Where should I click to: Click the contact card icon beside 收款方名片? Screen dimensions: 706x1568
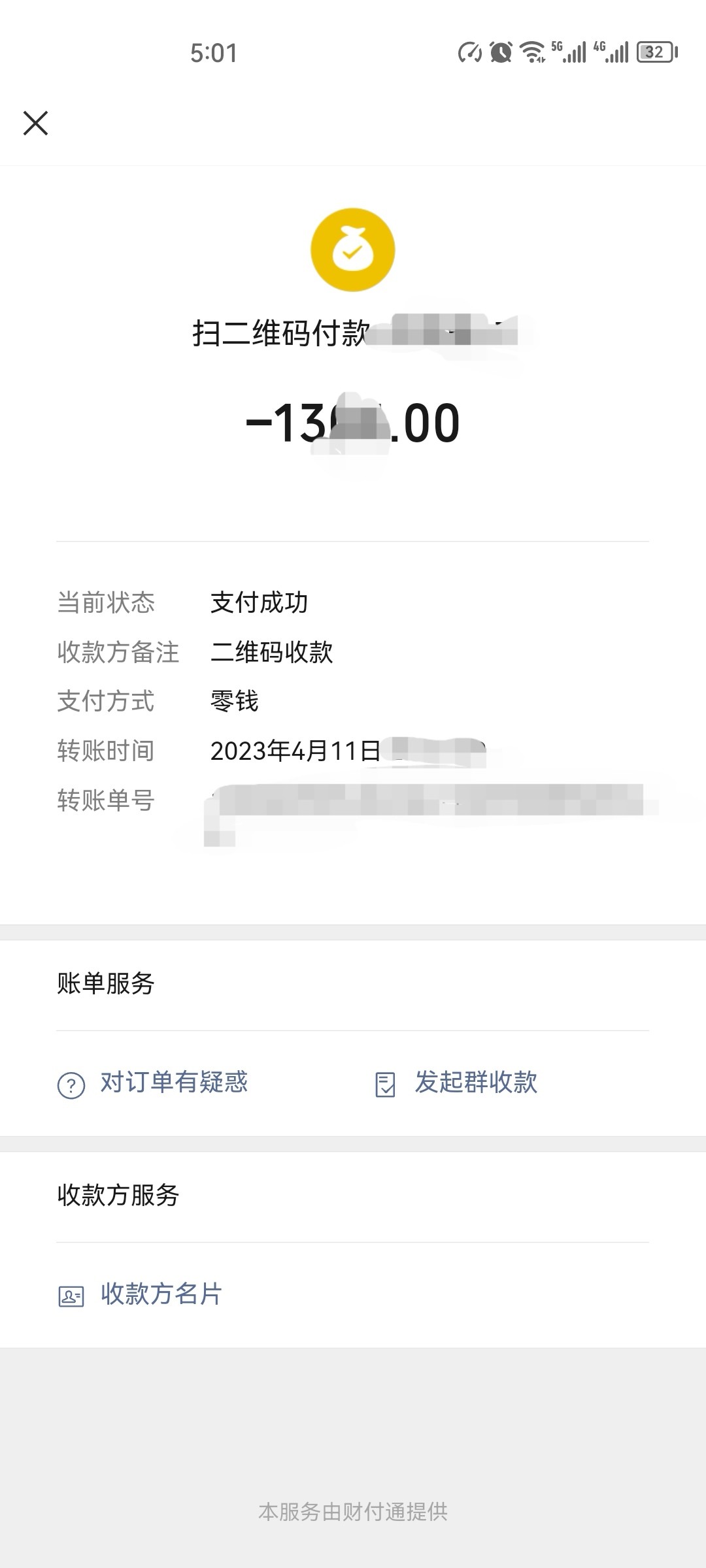(x=72, y=1296)
